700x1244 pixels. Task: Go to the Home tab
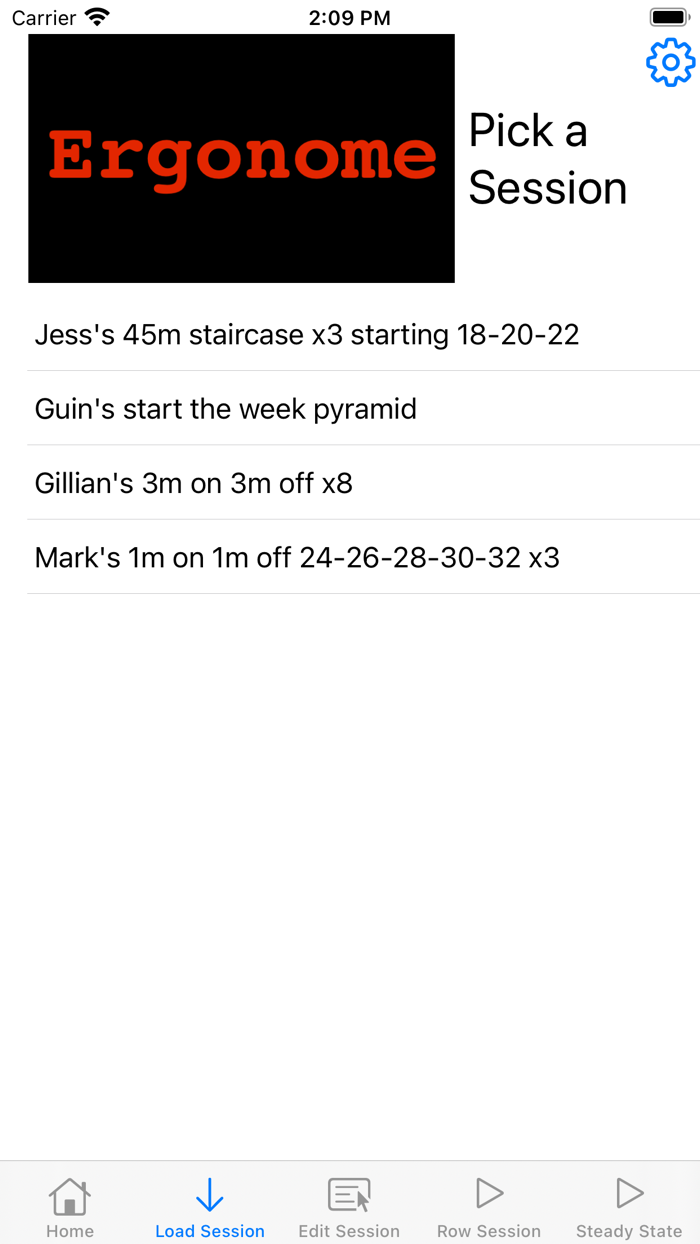[x=70, y=1206]
